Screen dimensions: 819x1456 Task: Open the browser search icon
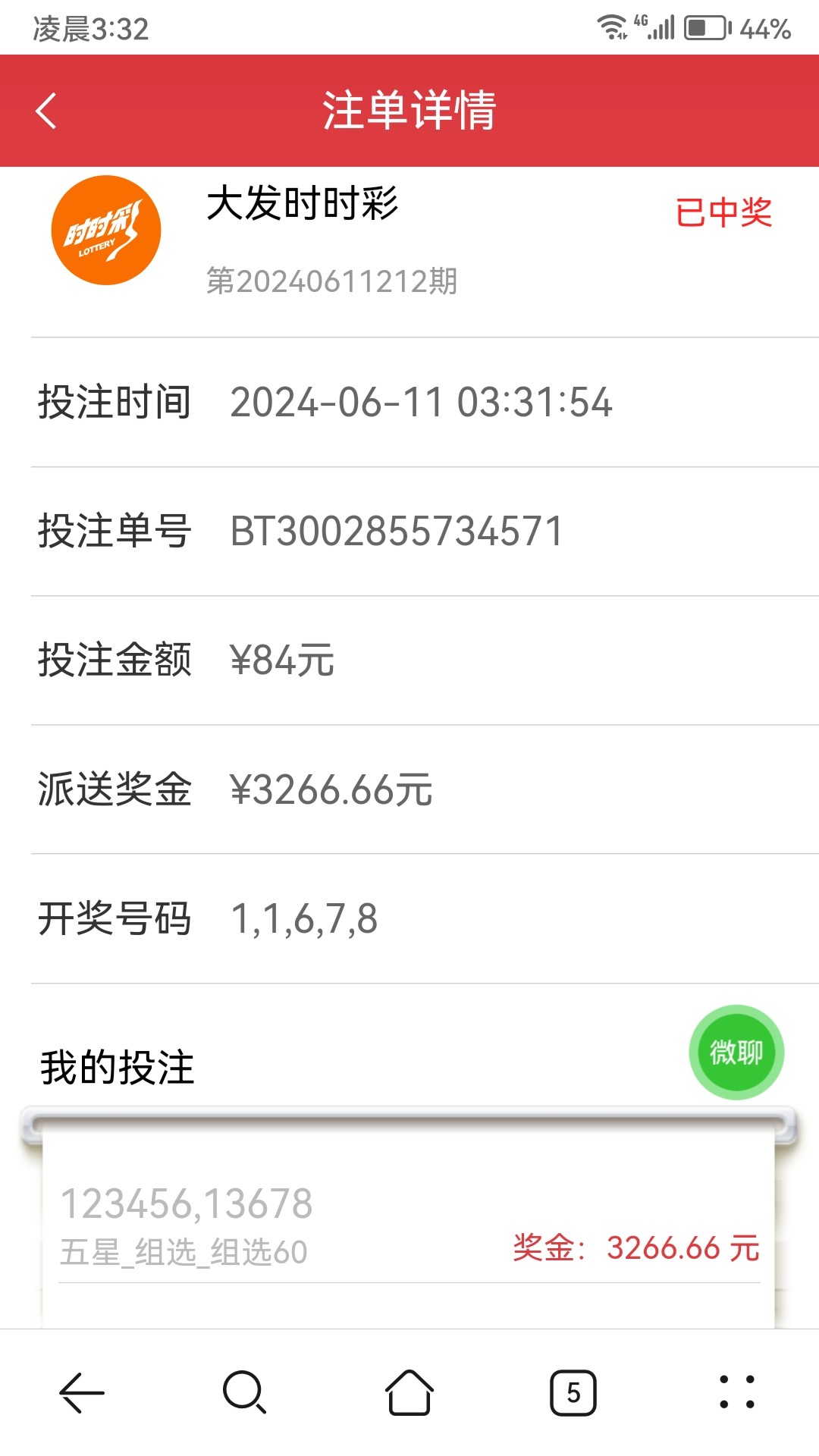click(245, 1393)
